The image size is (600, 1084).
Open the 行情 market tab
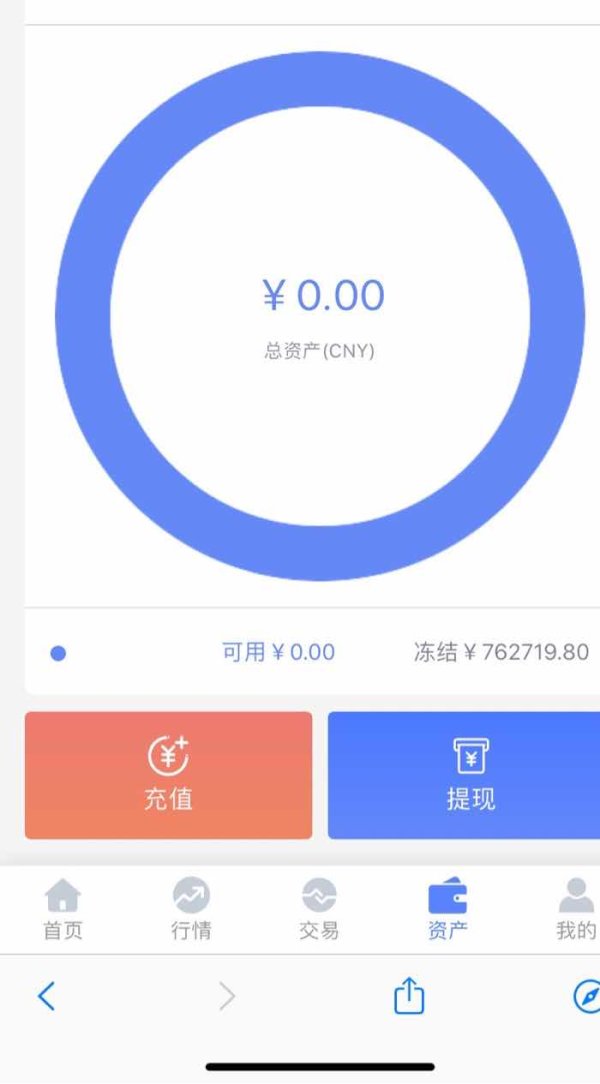(191, 908)
